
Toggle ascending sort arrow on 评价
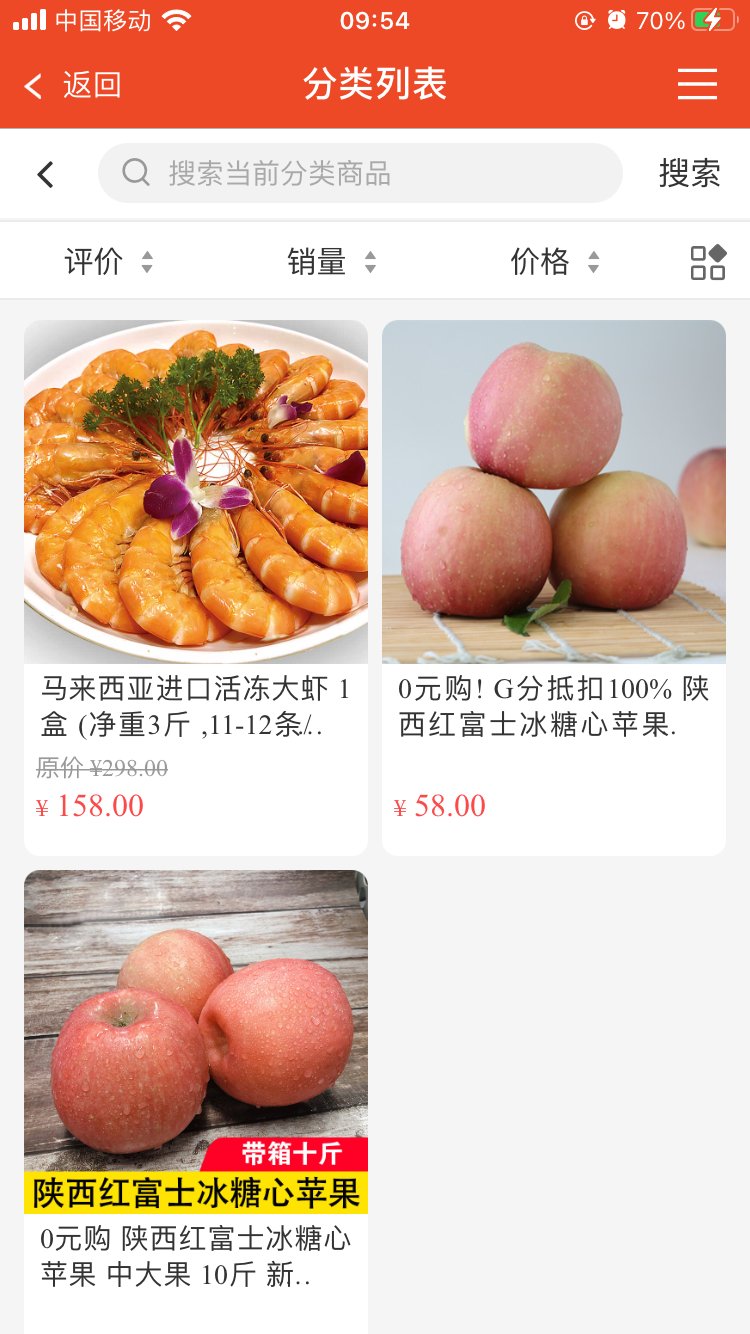tap(146, 262)
